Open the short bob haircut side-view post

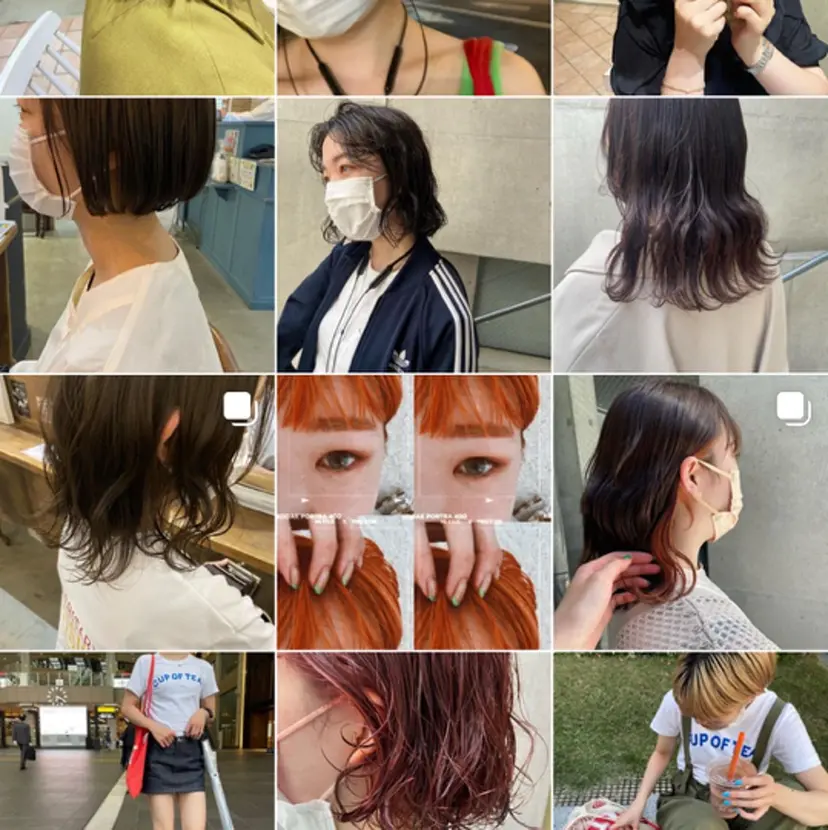point(137,235)
